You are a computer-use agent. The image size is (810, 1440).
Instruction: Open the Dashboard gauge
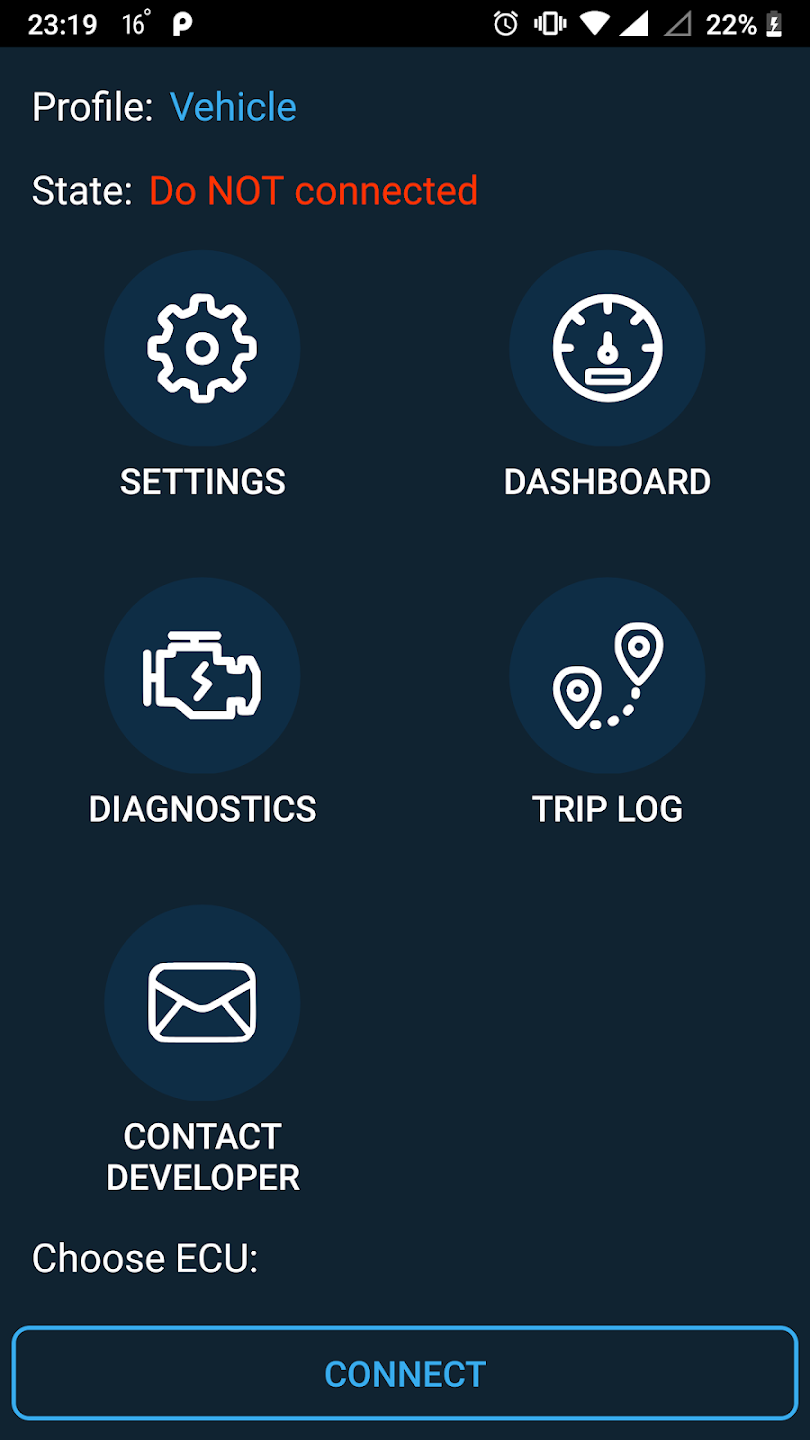pyautogui.click(x=607, y=349)
